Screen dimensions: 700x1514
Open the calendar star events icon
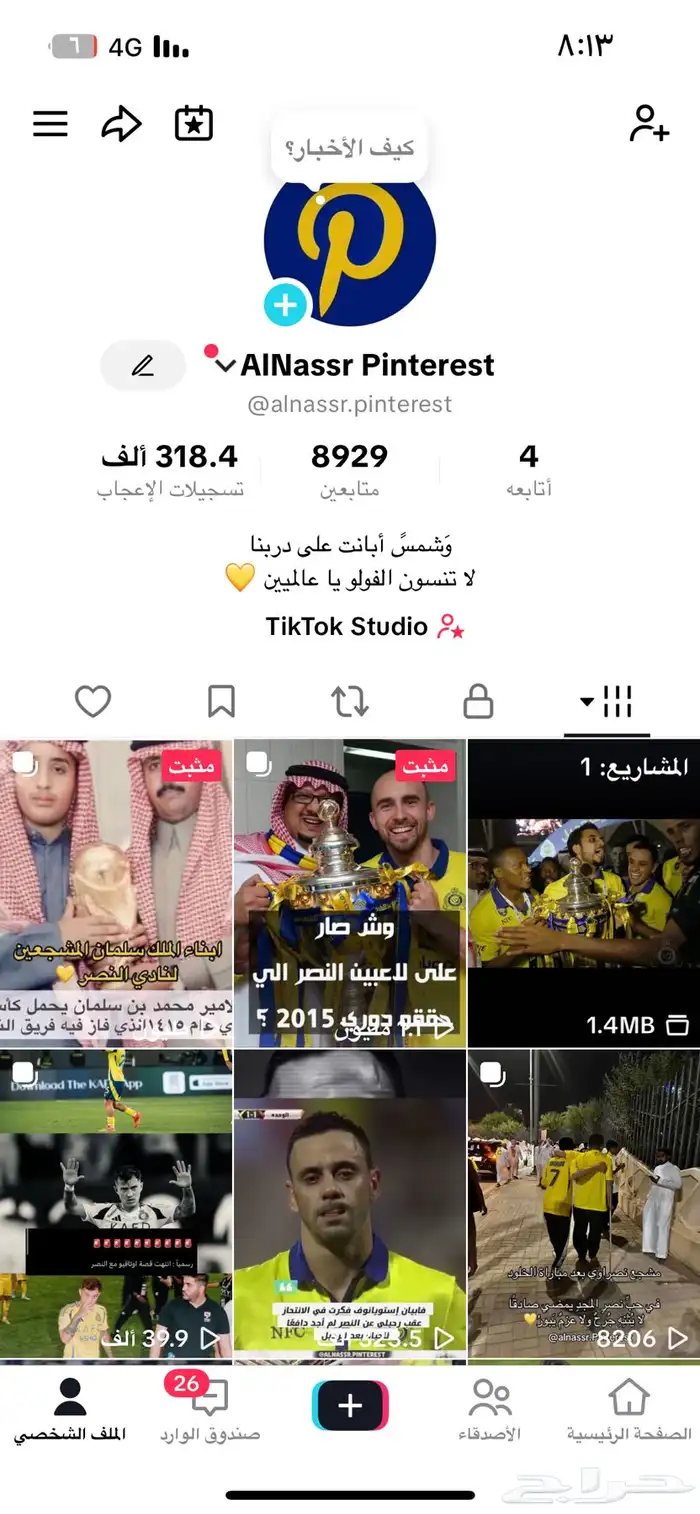(x=193, y=124)
